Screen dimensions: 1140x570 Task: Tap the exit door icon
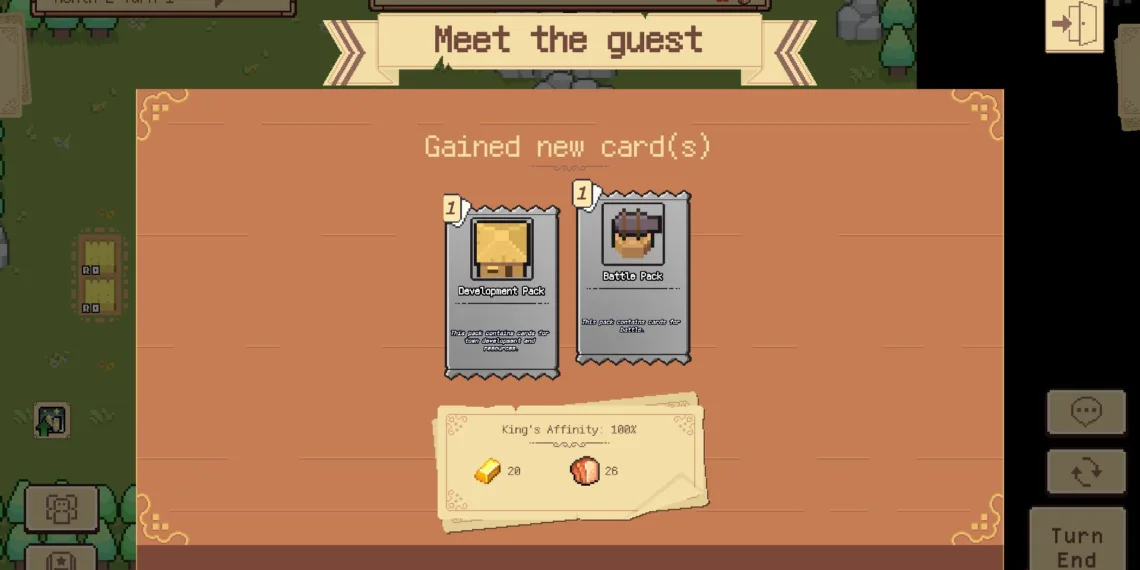(1075, 24)
